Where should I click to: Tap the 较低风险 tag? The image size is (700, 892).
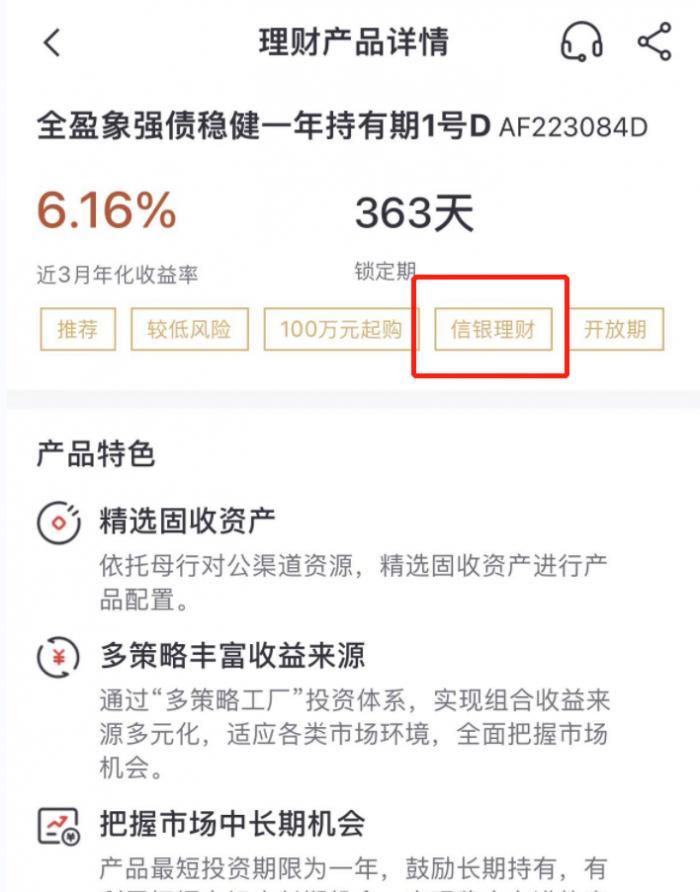[x=189, y=329]
